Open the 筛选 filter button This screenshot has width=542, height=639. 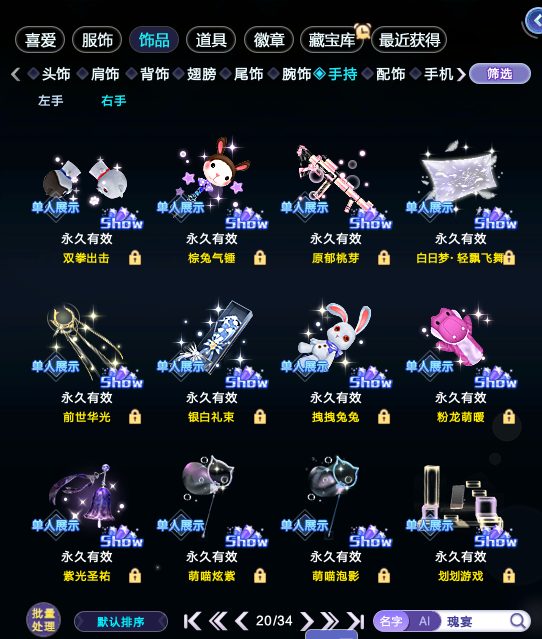(x=500, y=74)
